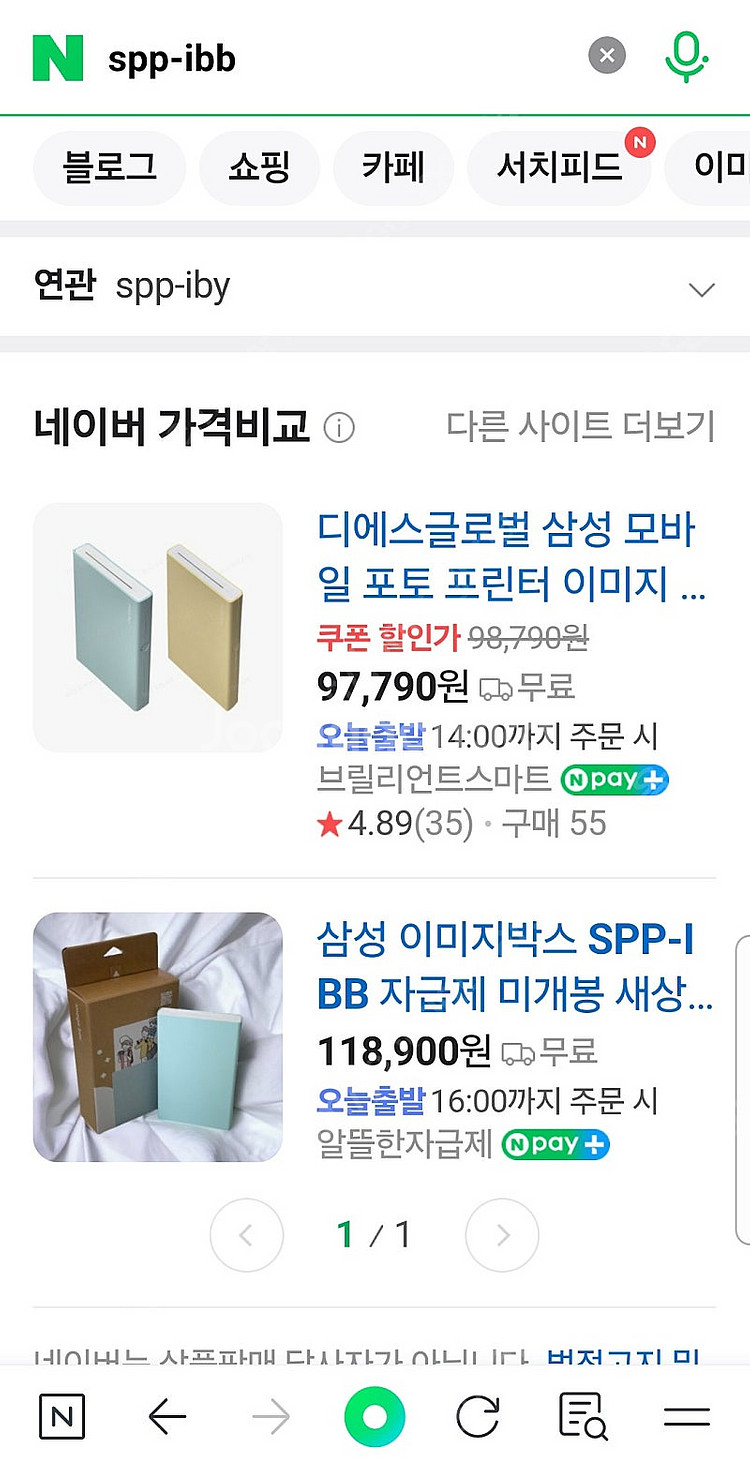Tap the back arrow in bottom navigation
Image resolution: width=750 pixels, height=1469 pixels.
pos(166,1416)
